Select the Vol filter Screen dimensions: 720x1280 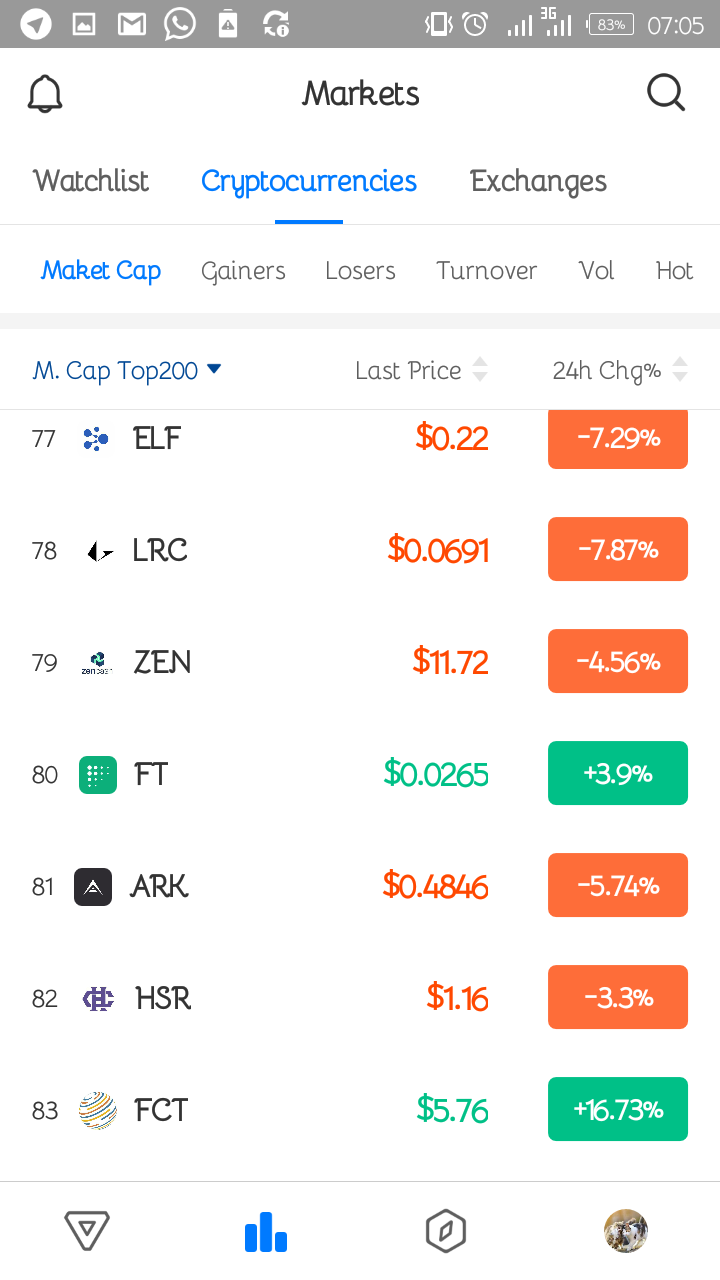pos(596,271)
